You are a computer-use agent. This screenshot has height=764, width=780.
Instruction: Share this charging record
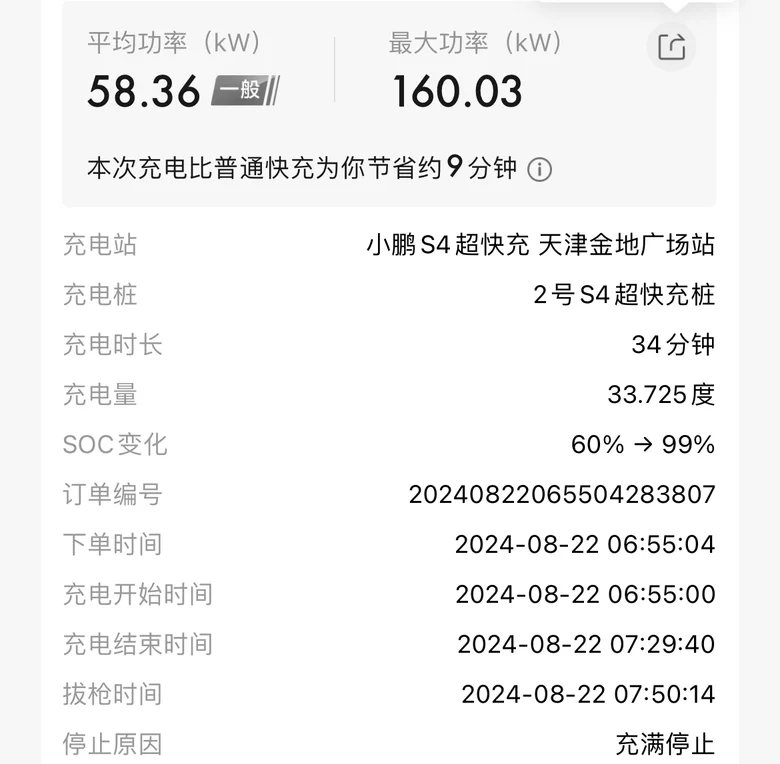click(671, 47)
